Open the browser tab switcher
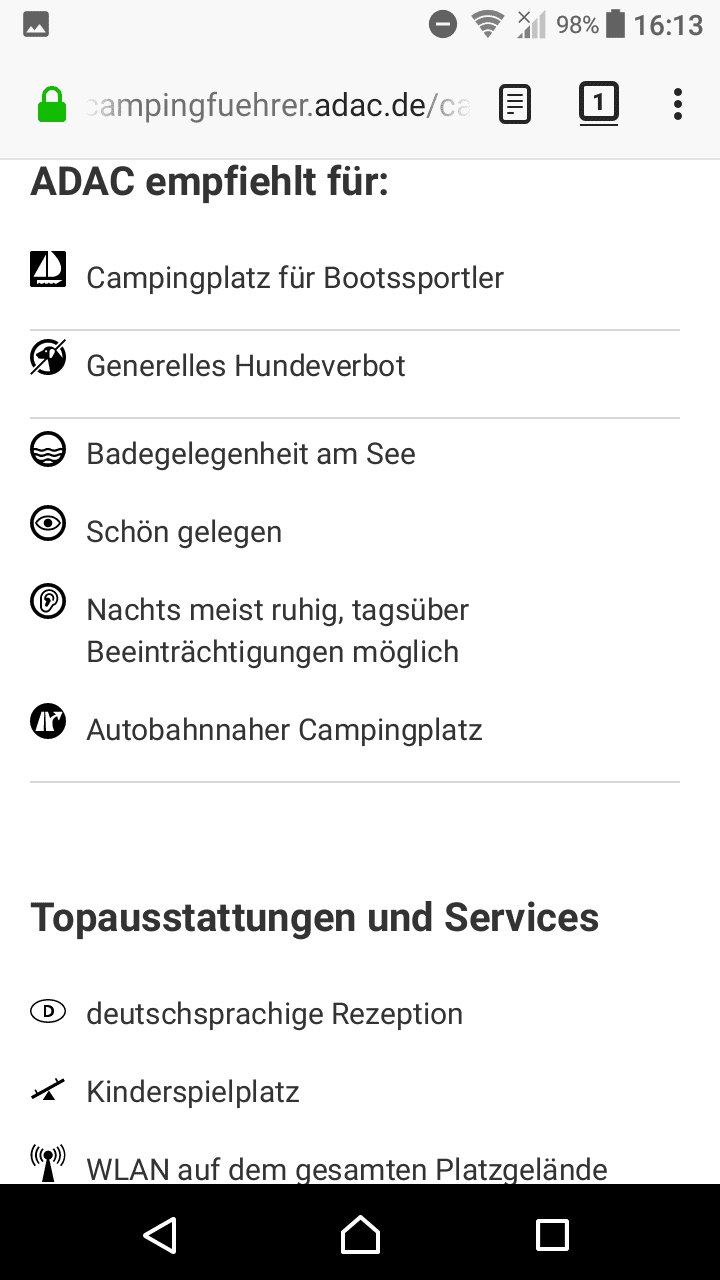The image size is (720, 1280). 599,104
